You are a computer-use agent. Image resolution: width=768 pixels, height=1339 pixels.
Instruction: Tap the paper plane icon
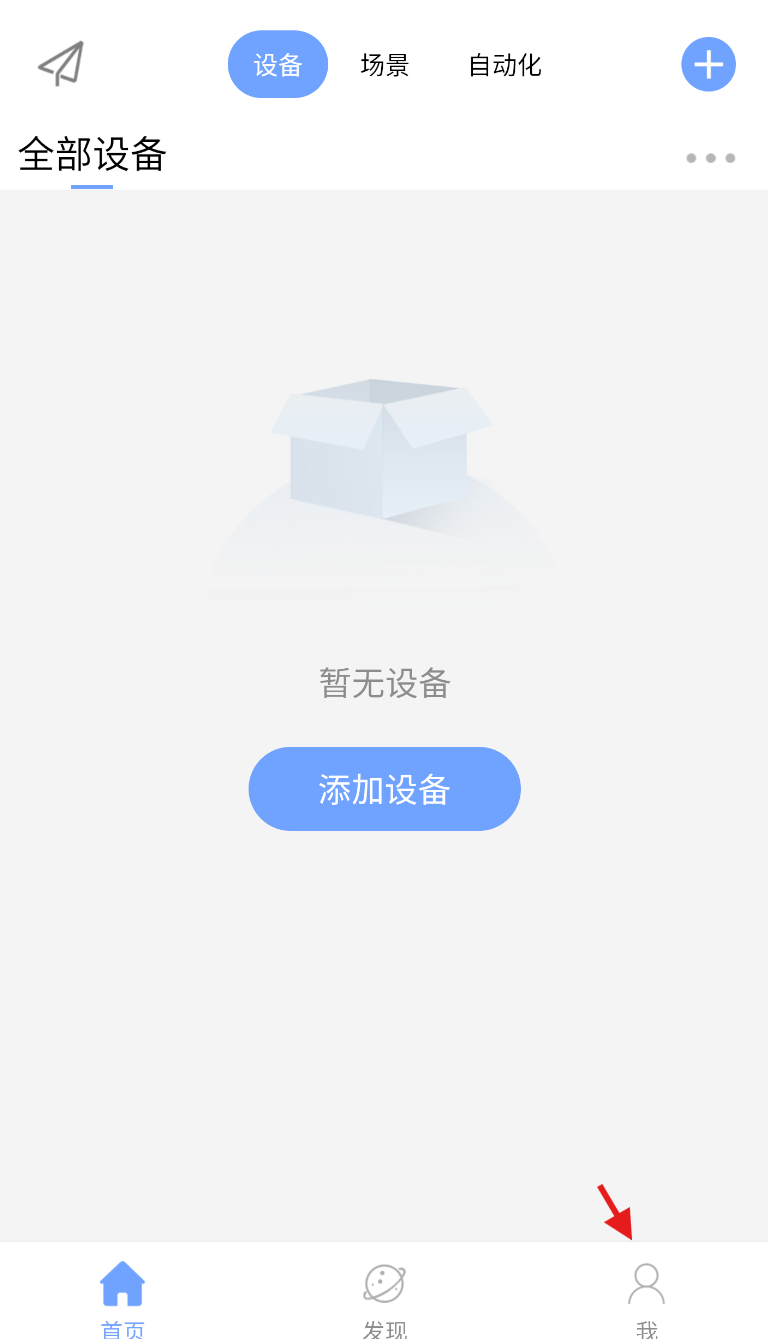click(61, 64)
